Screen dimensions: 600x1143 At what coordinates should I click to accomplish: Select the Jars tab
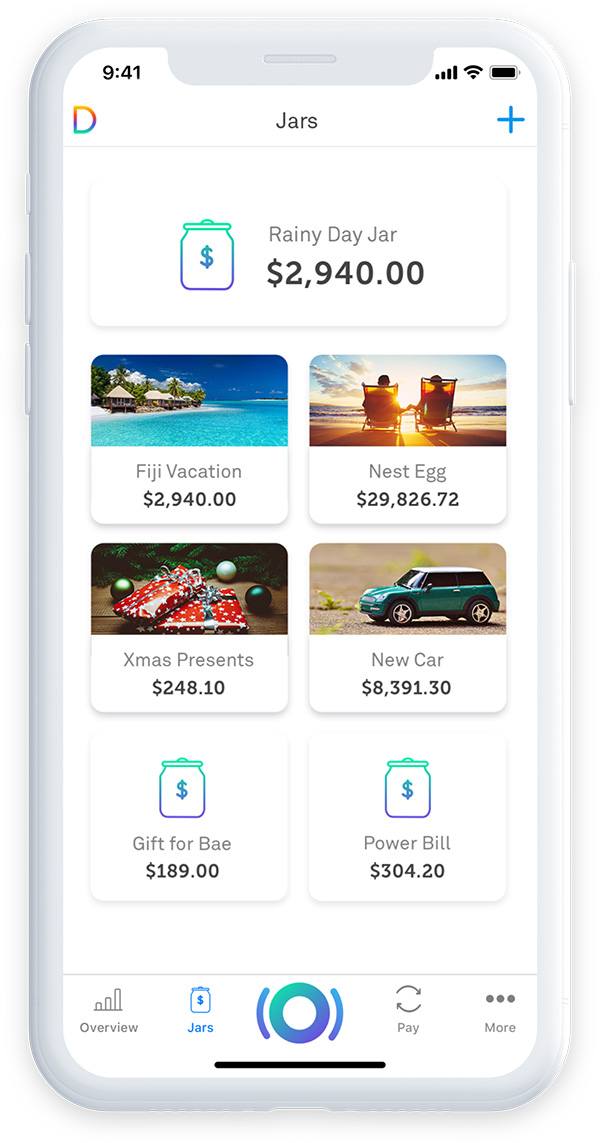tap(200, 1011)
